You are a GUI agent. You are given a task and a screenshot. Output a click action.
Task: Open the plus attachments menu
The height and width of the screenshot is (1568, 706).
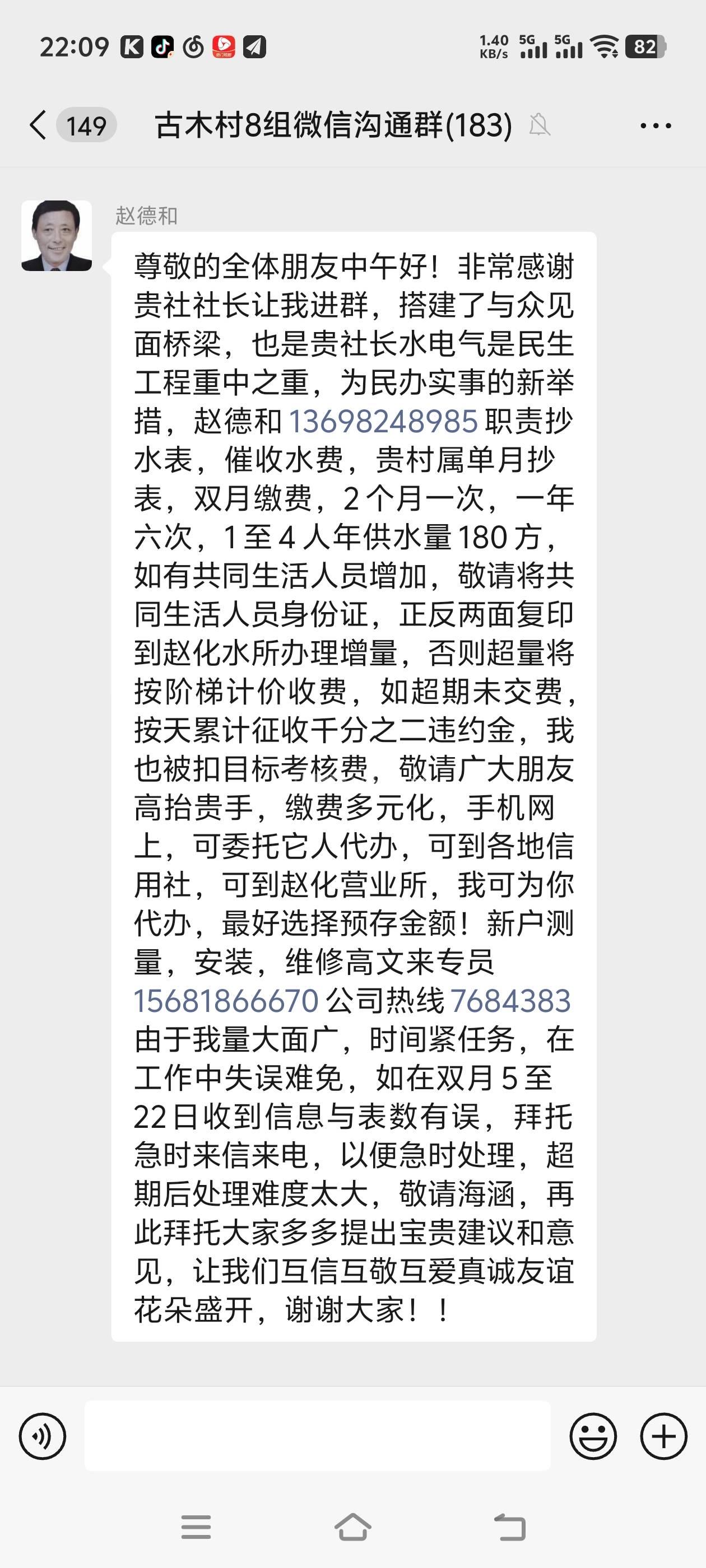click(x=663, y=1436)
